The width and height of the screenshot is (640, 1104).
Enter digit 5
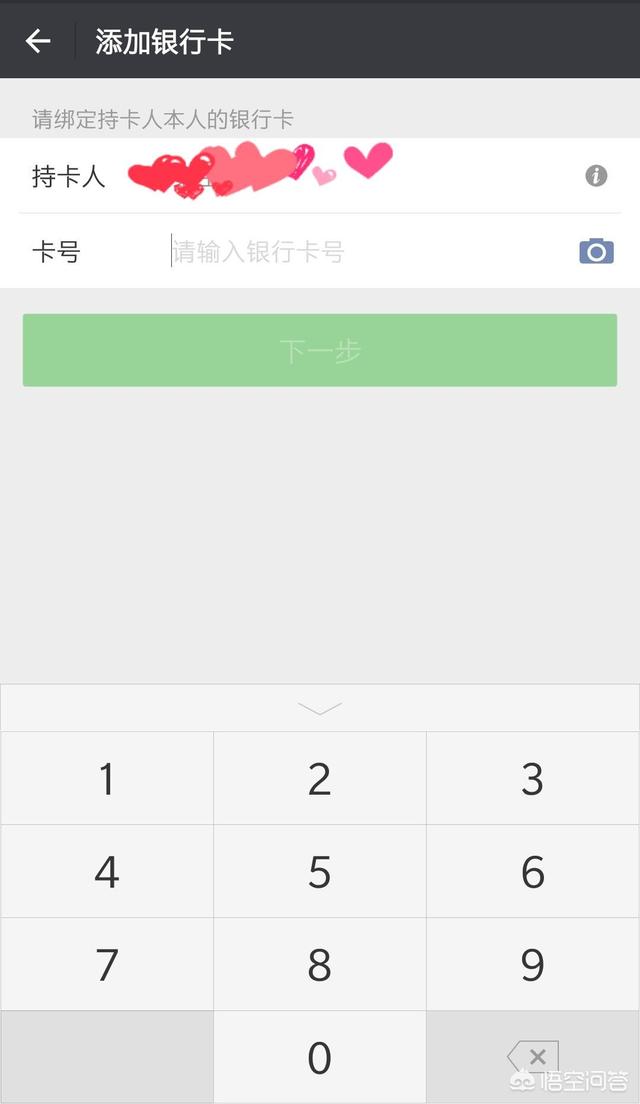[x=320, y=872]
